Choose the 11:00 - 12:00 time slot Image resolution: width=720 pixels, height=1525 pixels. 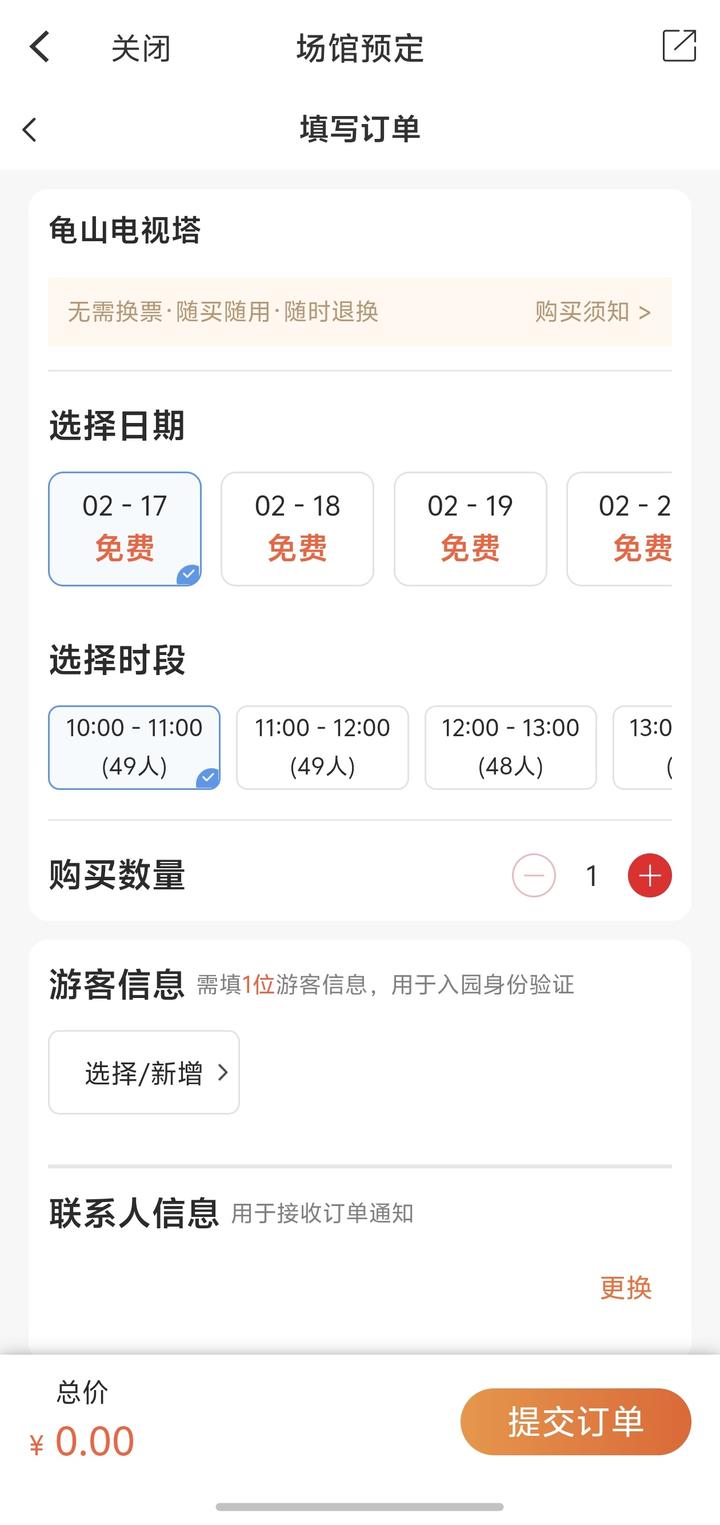pyautogui.click(x=322, y=747)
